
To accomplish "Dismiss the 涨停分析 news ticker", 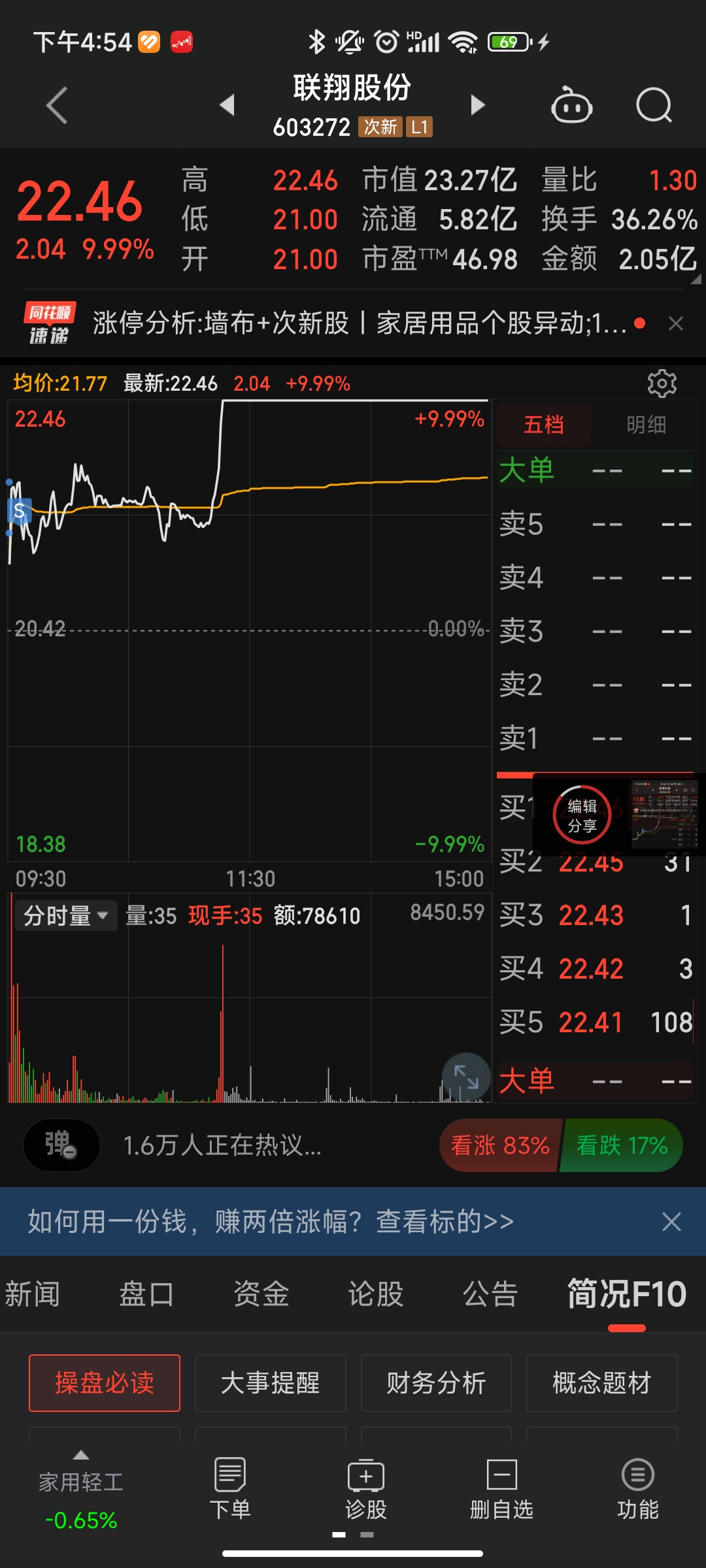I will (x=676, y=323).
